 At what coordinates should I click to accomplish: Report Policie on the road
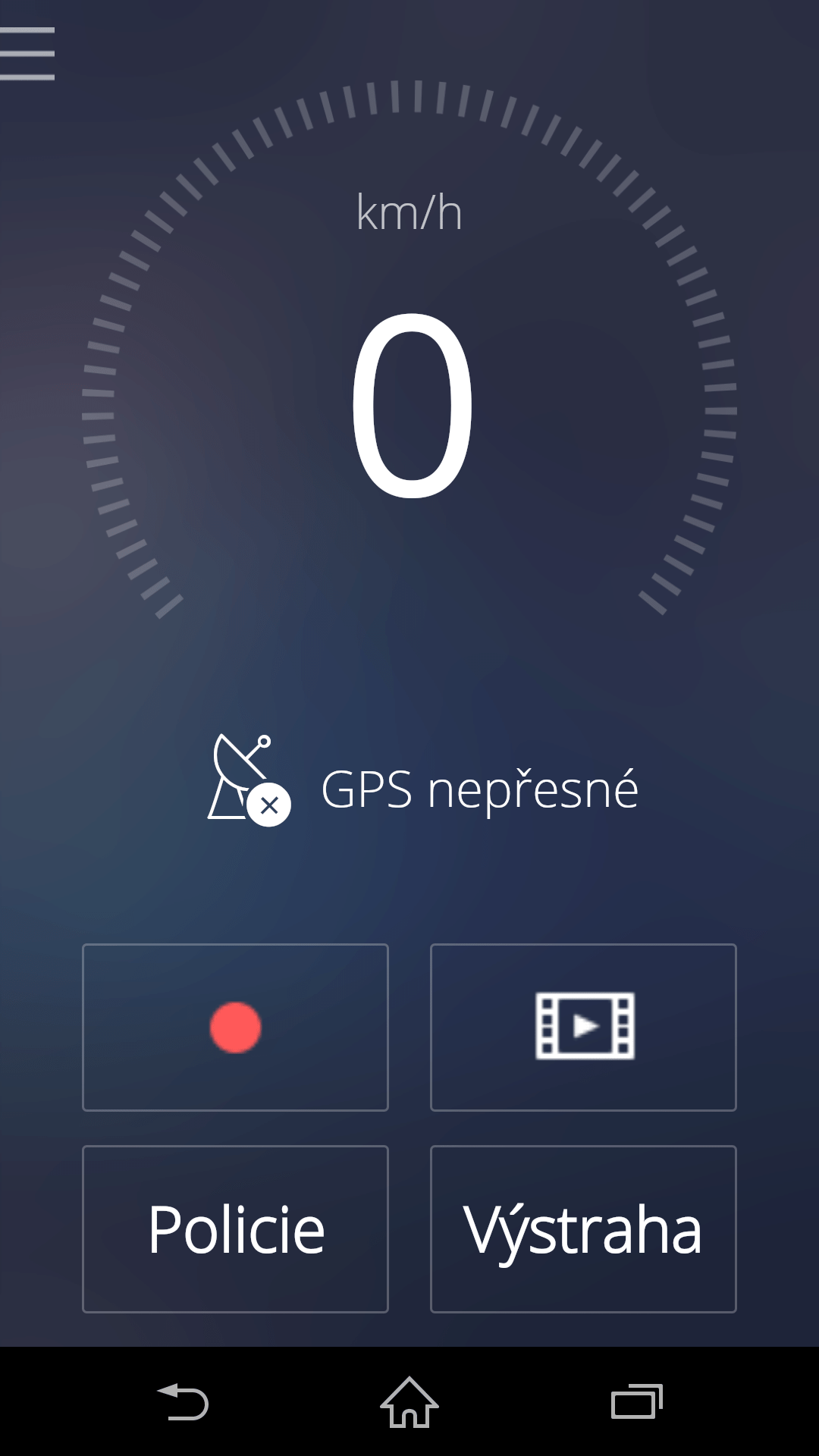tap(235, 1229)
